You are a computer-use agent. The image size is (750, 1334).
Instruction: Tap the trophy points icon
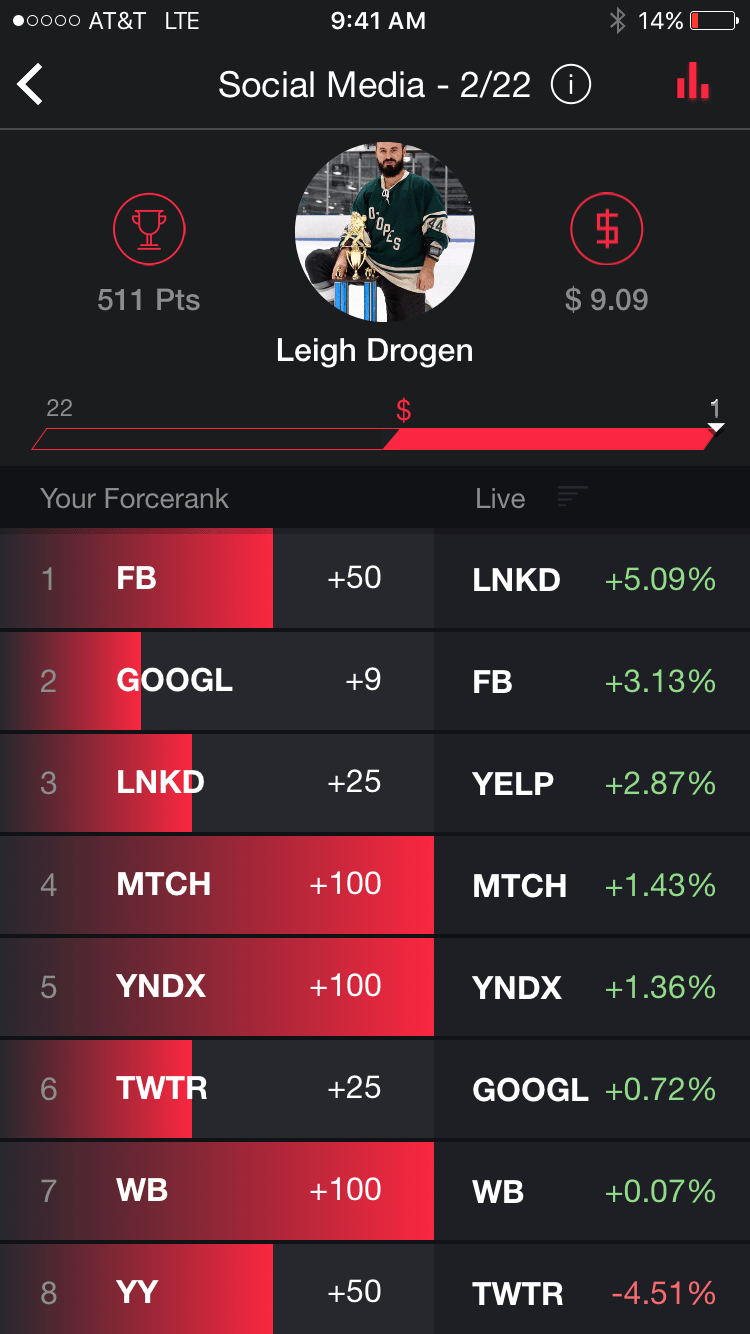click(149, 230)
